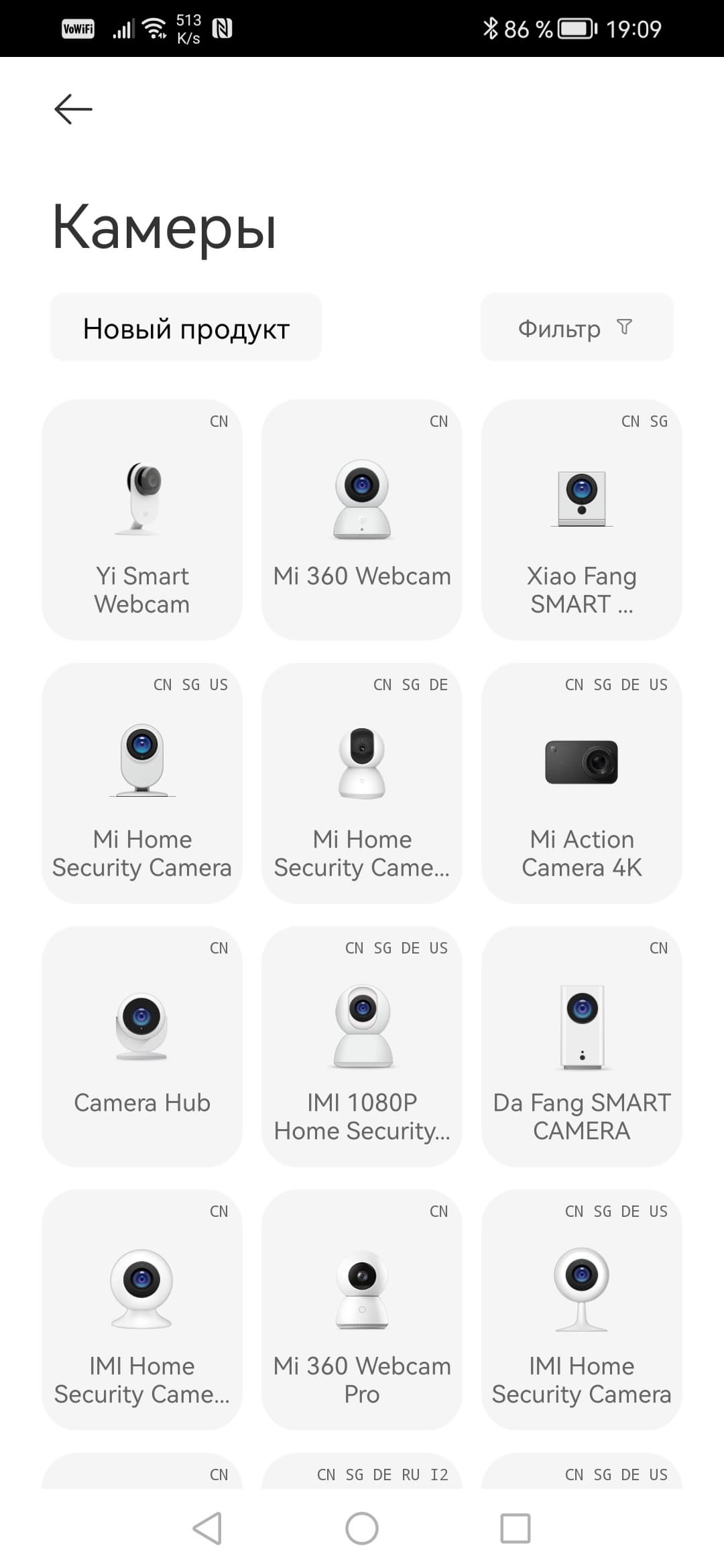Open IMI Home Security camera tagged only CN

(142, 1310)
